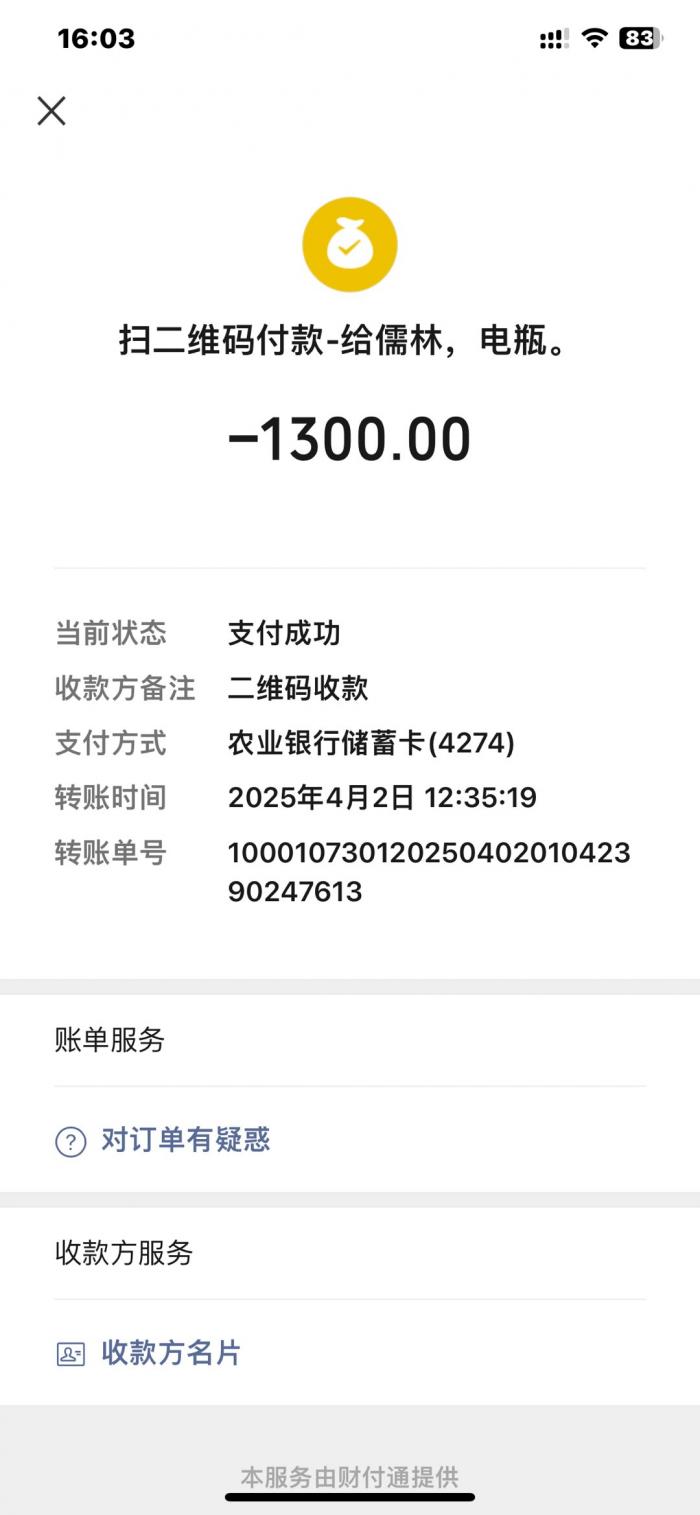Open 收款方名片 payee card

(x=170, y=1353)
